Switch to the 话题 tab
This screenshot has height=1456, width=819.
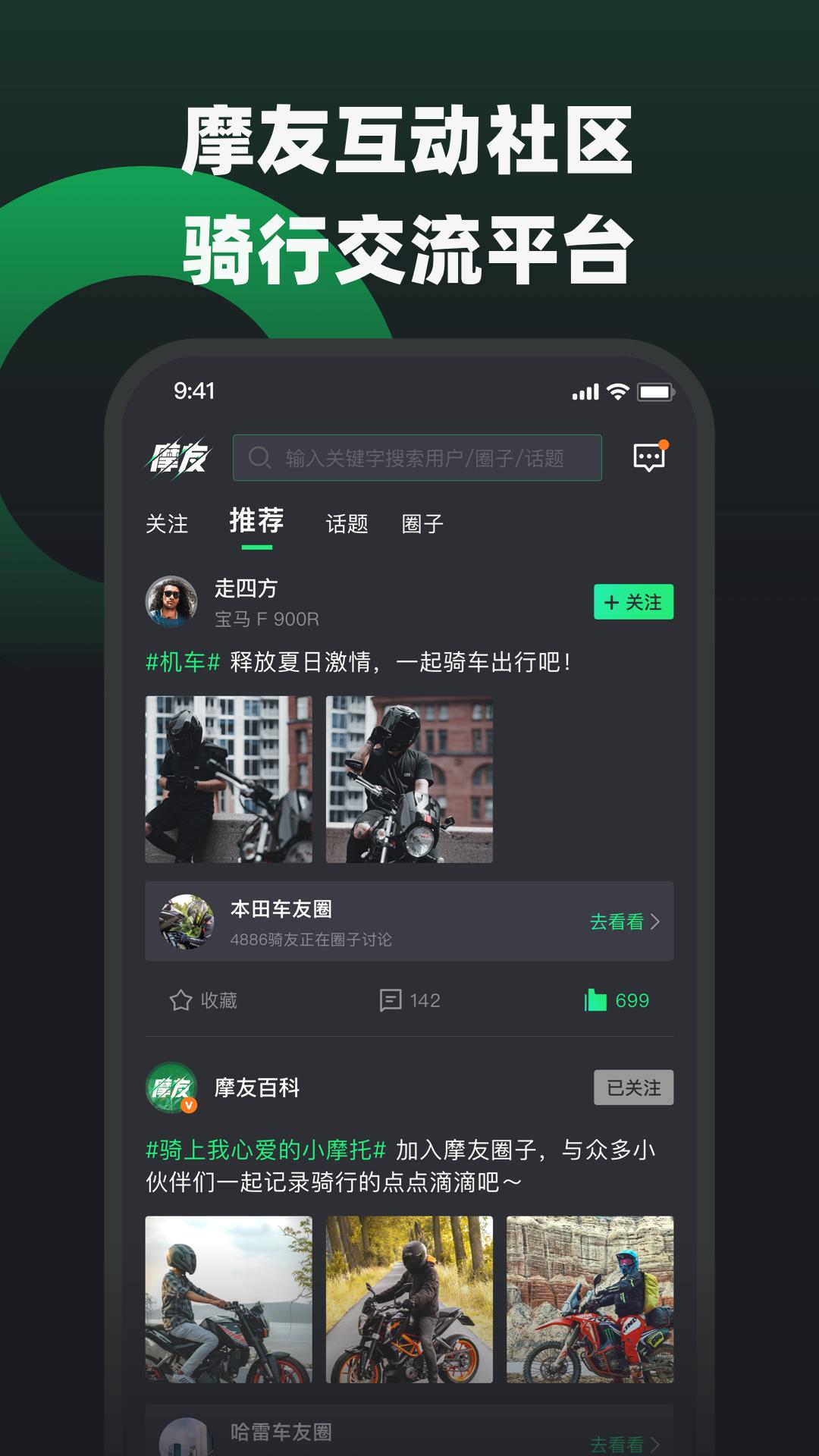[x=347, y=523]
